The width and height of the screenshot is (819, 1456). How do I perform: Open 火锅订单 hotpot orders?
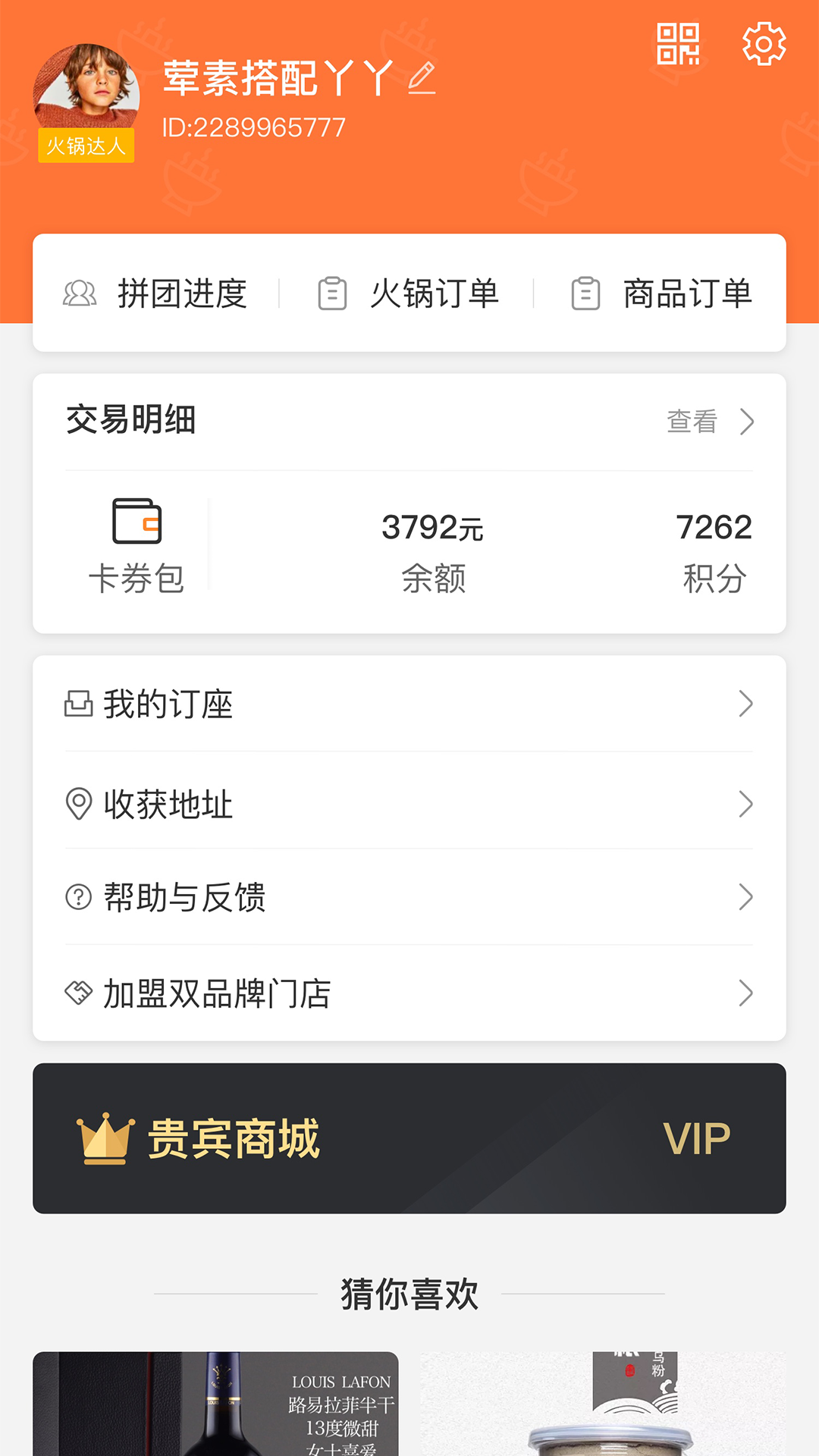408,293
